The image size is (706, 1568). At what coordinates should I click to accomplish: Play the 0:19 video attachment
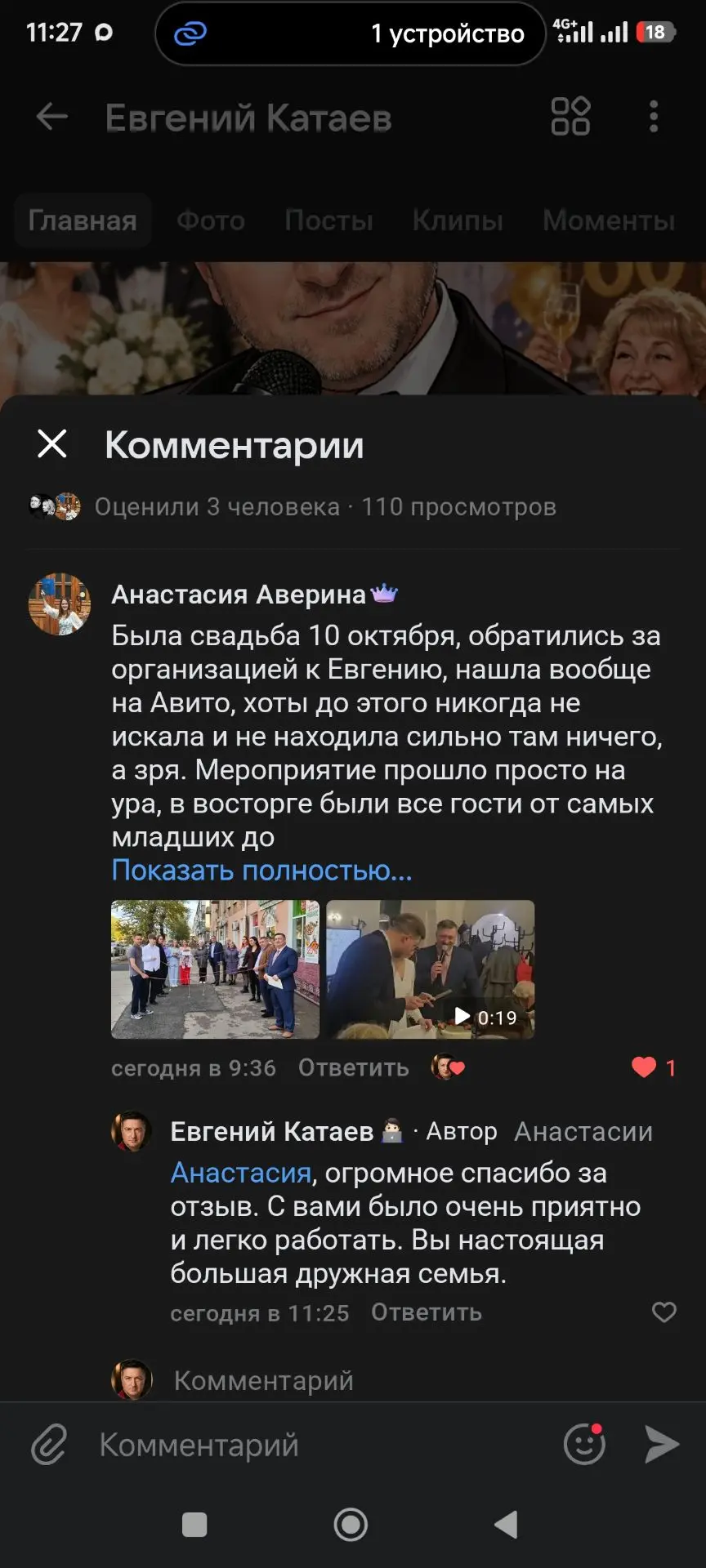[x=431, y=969]
